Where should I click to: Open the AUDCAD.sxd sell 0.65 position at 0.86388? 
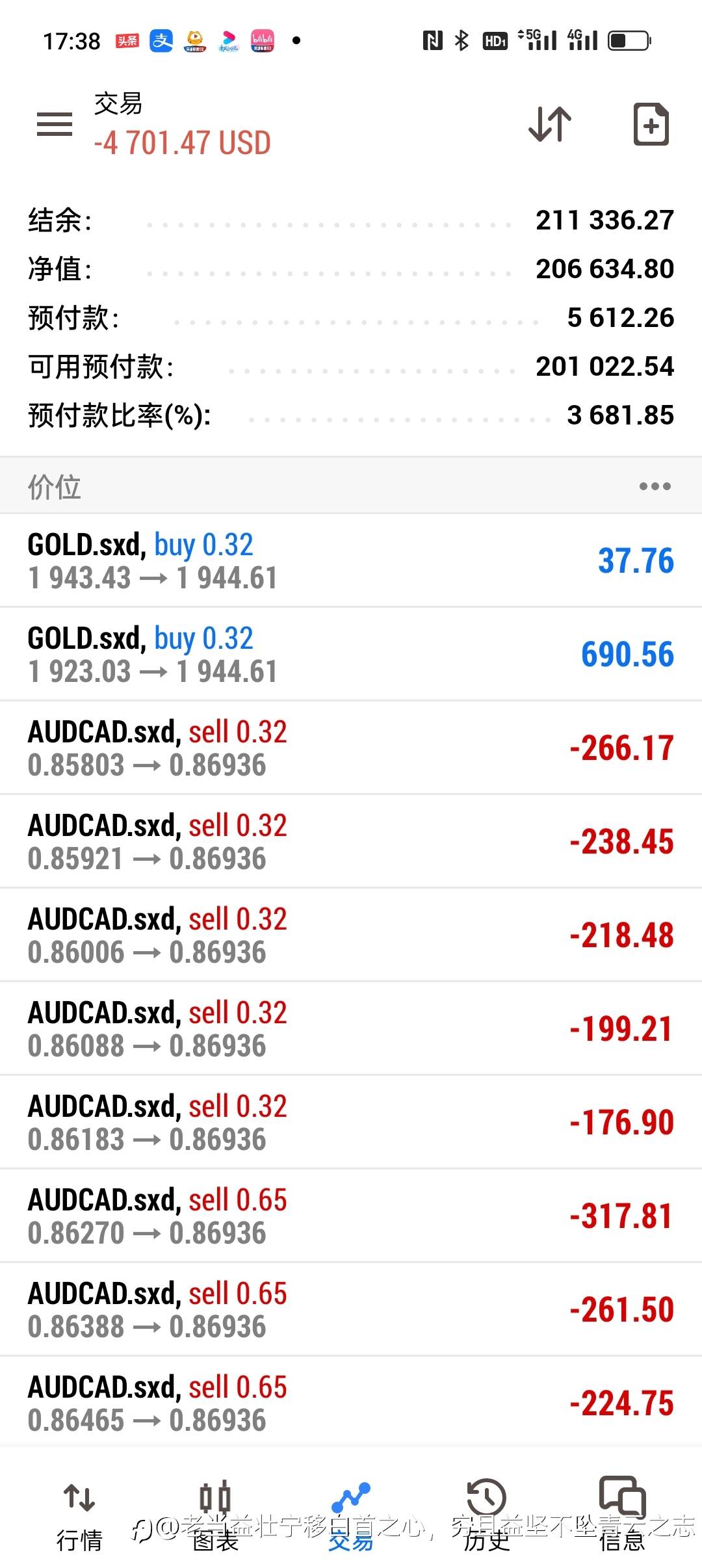point(351,1309)
